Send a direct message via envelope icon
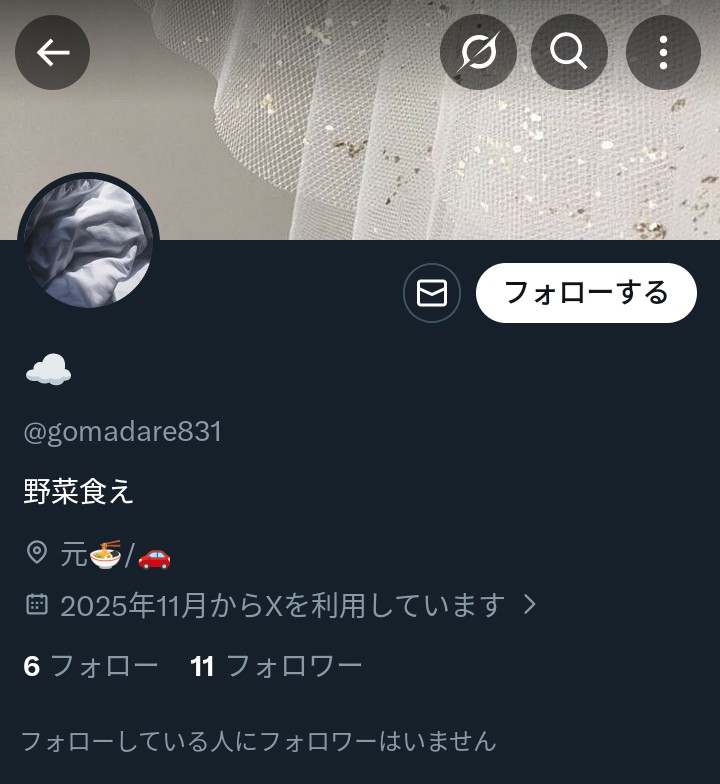The height and width of the screenshot is (784, 720). click(x=432, y=293)
